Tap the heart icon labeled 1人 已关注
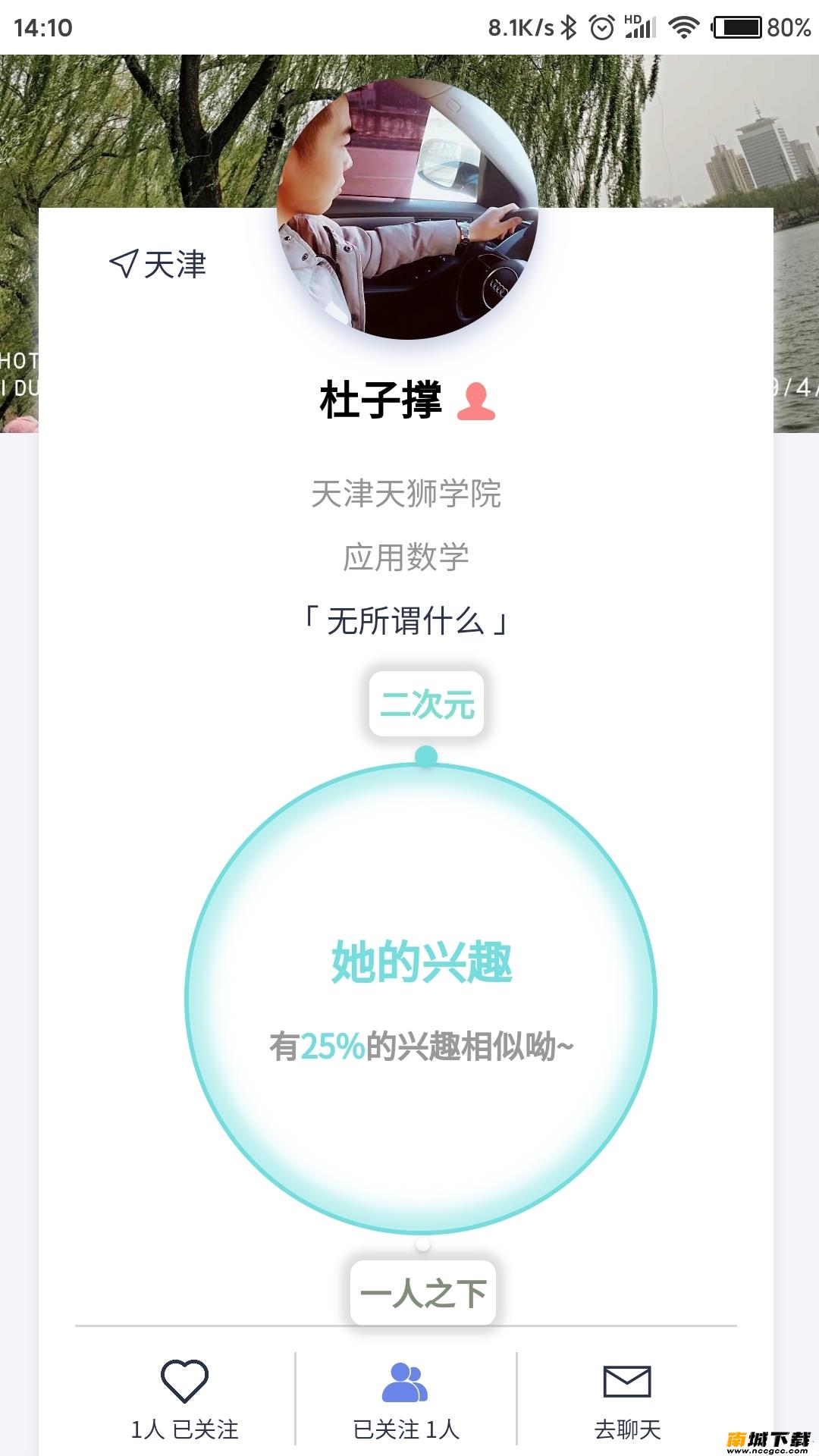Screen dimensions: 819x1456 (x=184, y=1382)
